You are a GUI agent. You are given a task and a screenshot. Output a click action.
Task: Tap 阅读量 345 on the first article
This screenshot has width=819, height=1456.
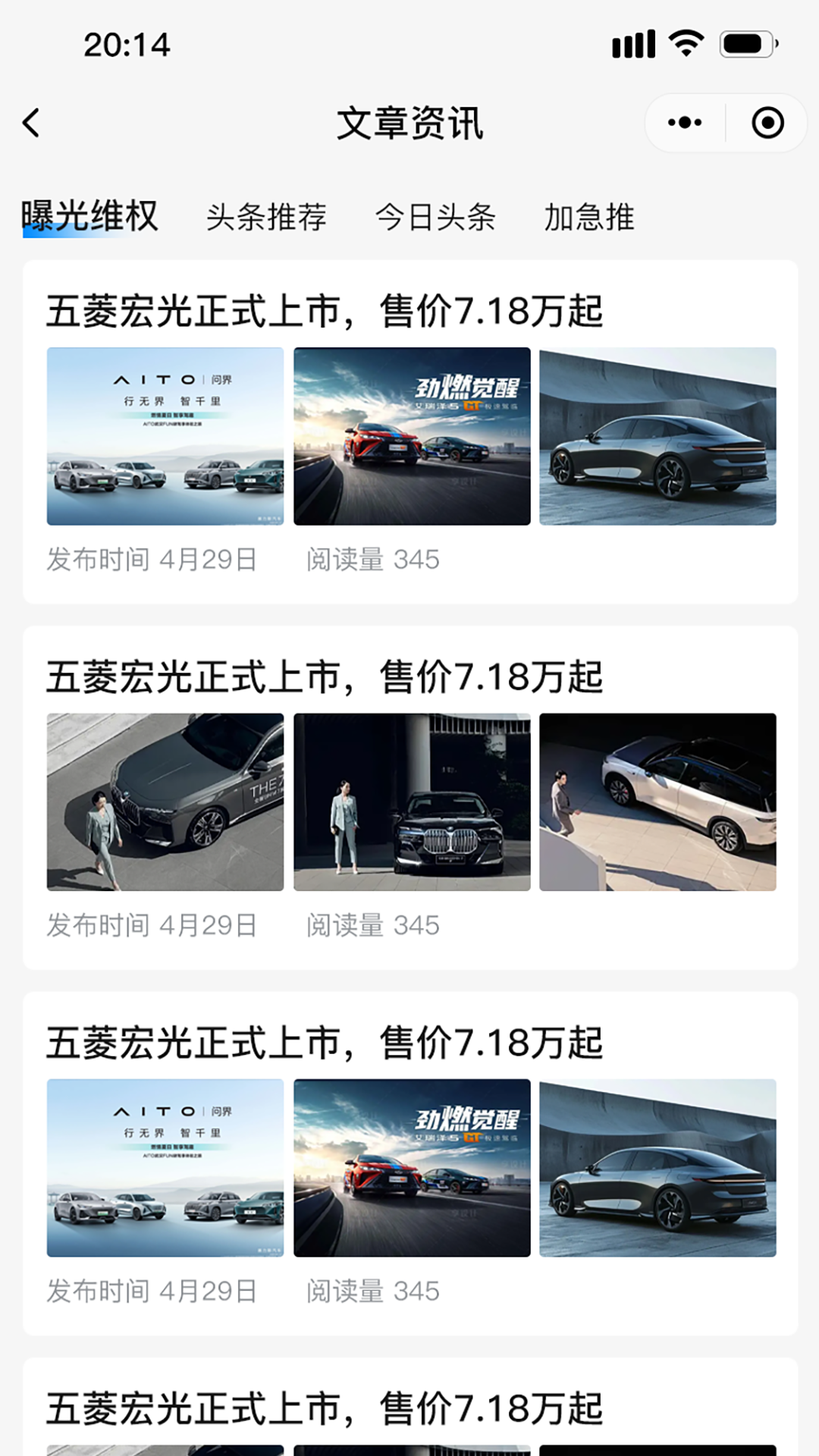(x=372, y=559)
